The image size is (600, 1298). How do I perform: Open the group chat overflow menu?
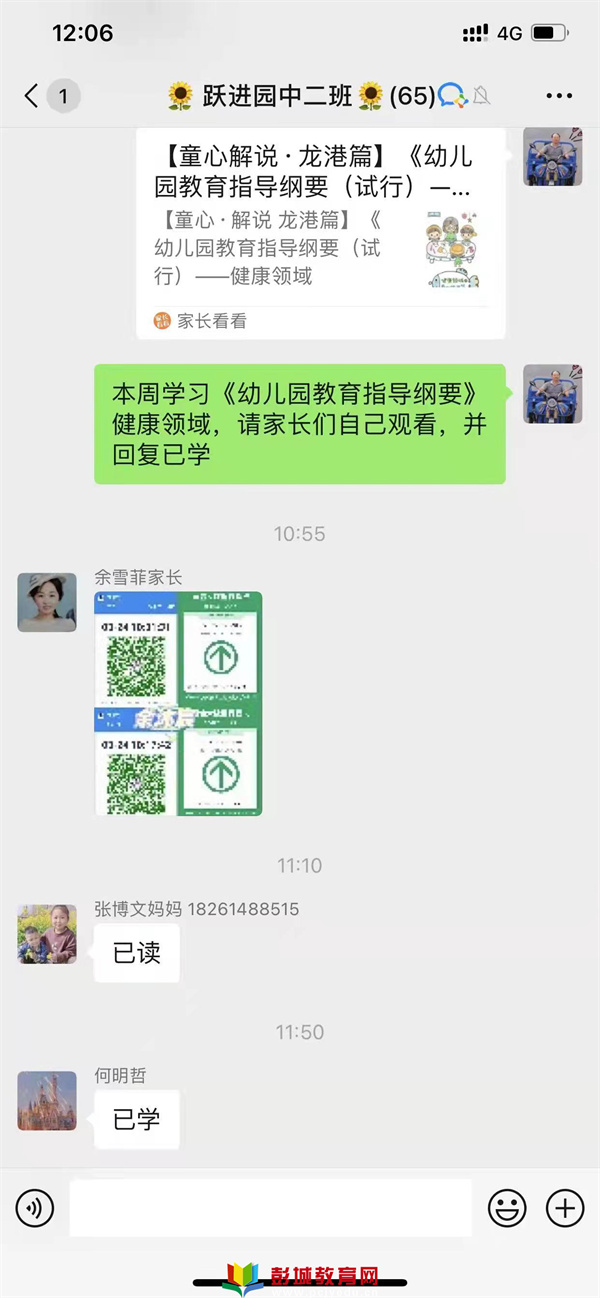pos(558,96)
